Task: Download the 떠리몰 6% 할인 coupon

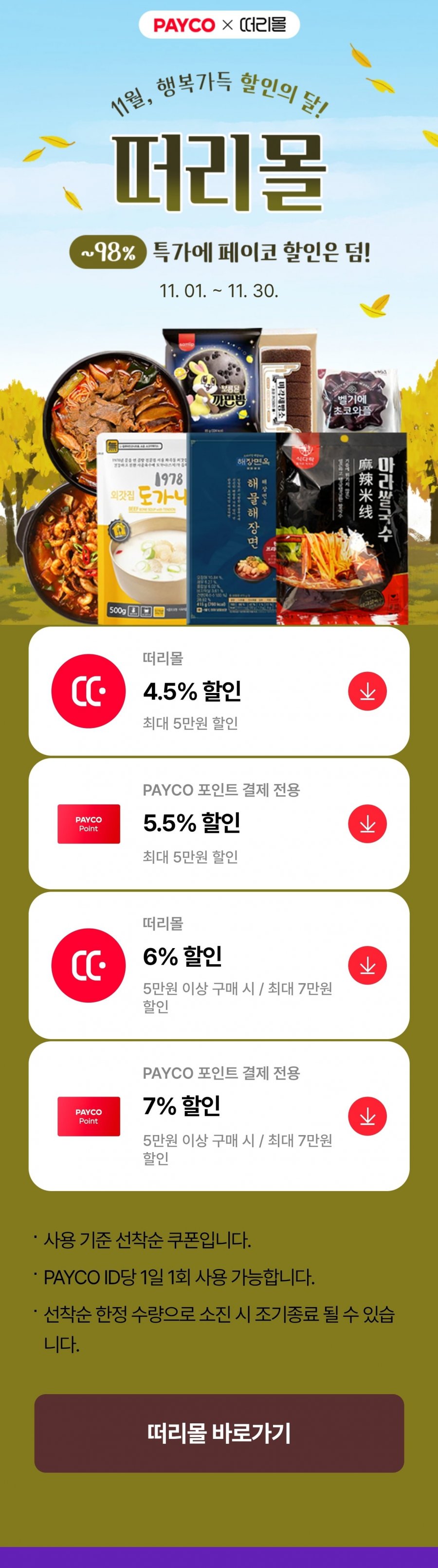Action: point(367,965)
